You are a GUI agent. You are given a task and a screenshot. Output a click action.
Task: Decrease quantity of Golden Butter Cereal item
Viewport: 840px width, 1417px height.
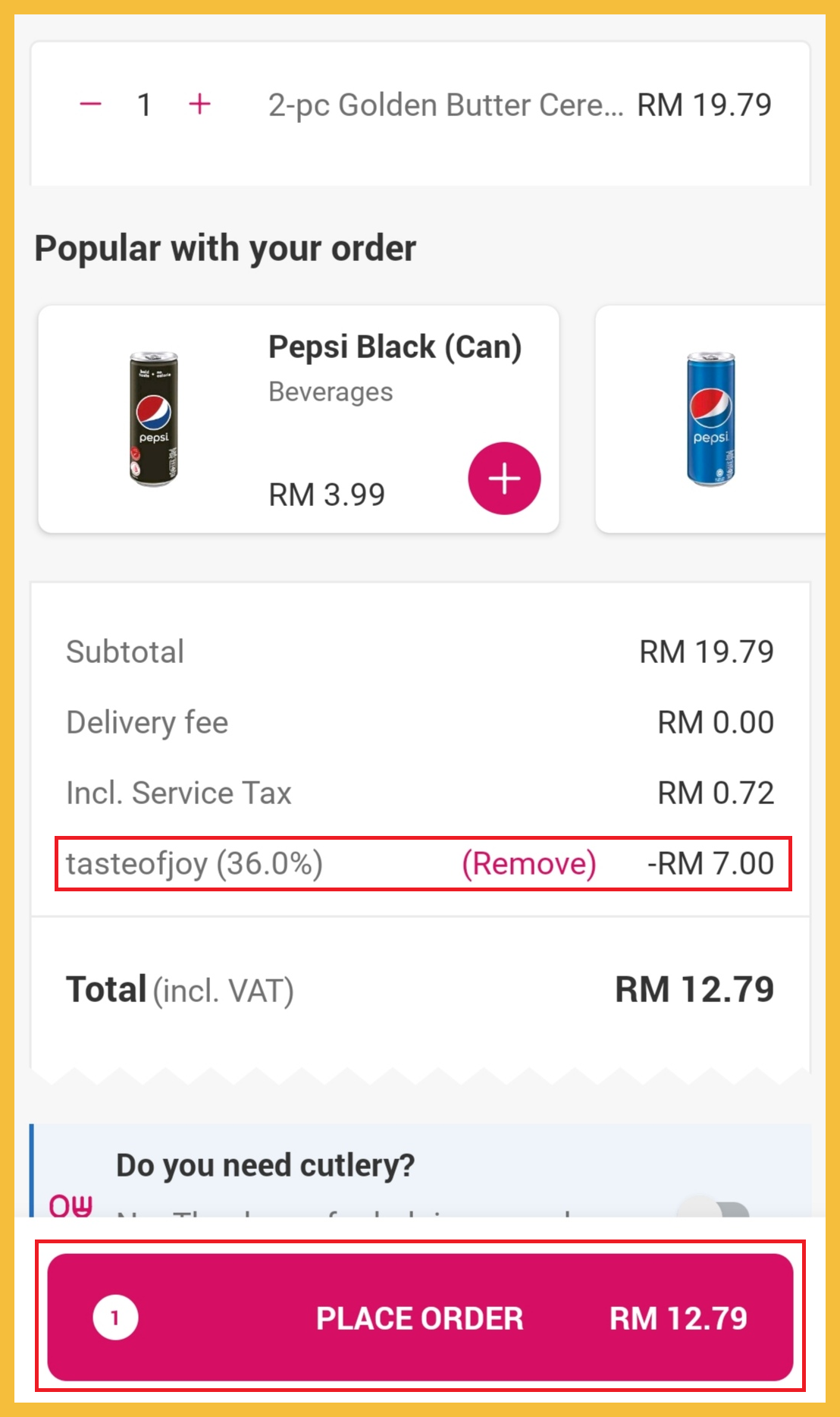pyautogui.click(x=91, y=104)
